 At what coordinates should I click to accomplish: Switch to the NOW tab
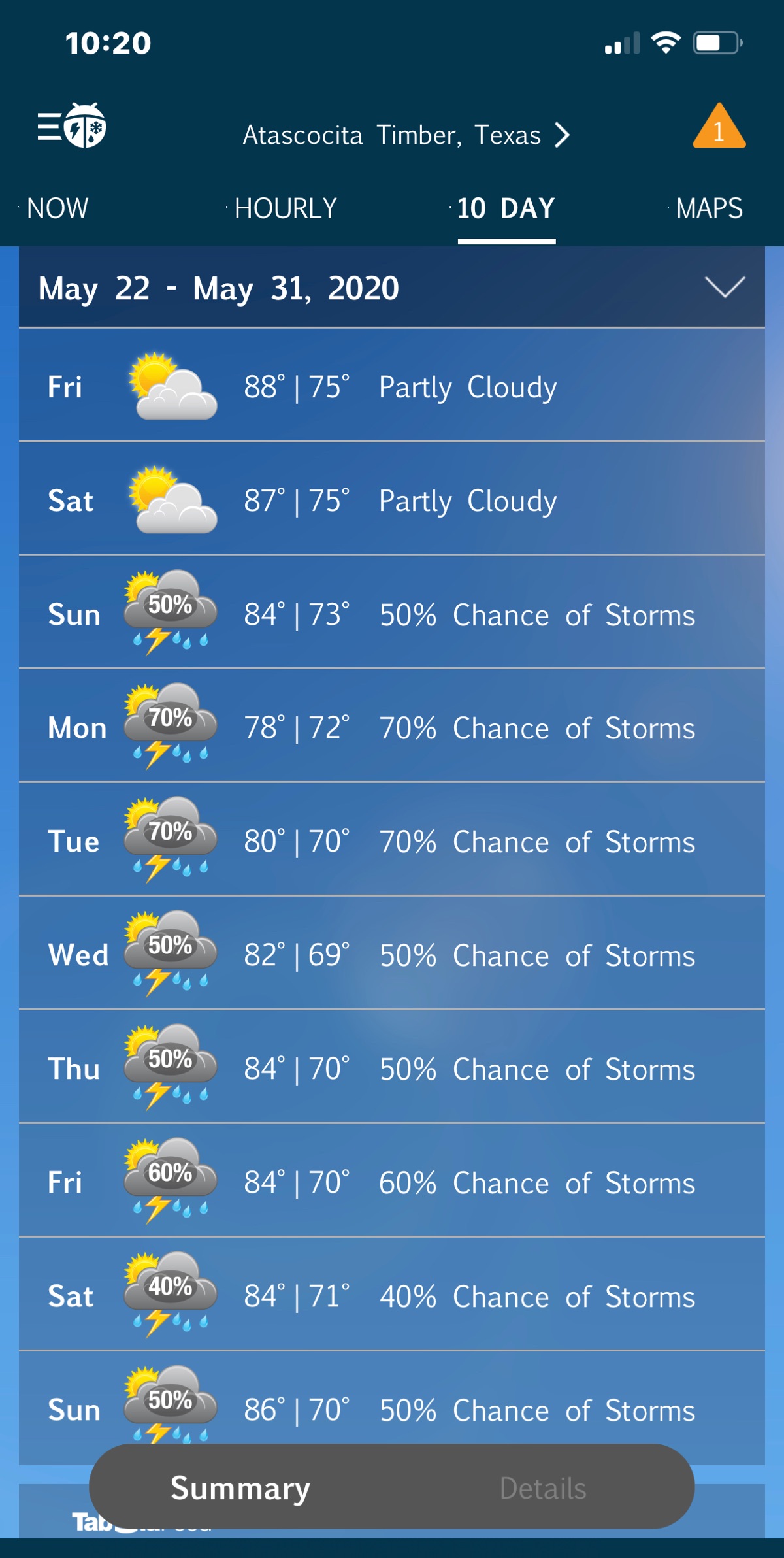[57, 208]
